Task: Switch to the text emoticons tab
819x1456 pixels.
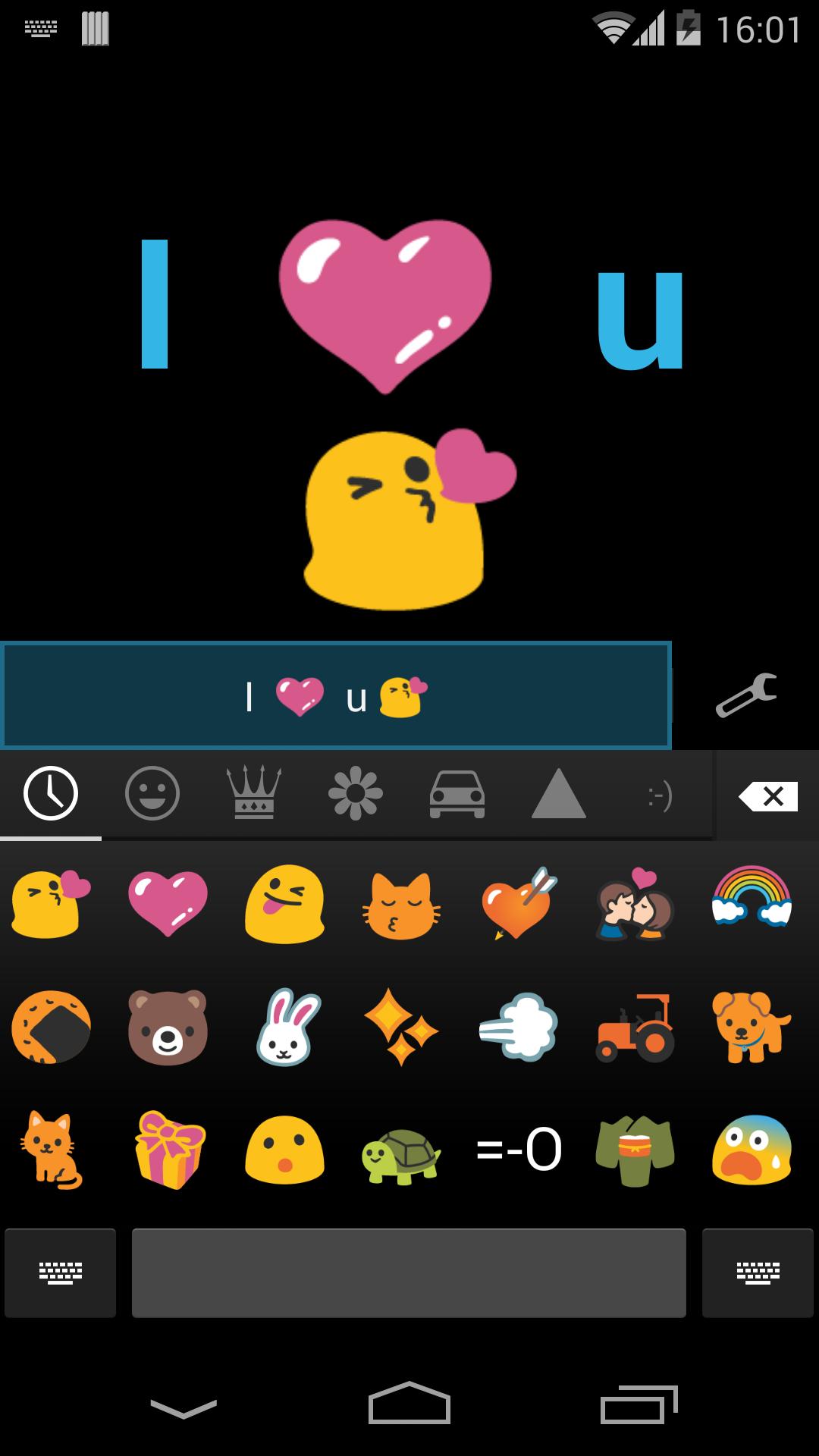Action: click(x=660, y=795)
